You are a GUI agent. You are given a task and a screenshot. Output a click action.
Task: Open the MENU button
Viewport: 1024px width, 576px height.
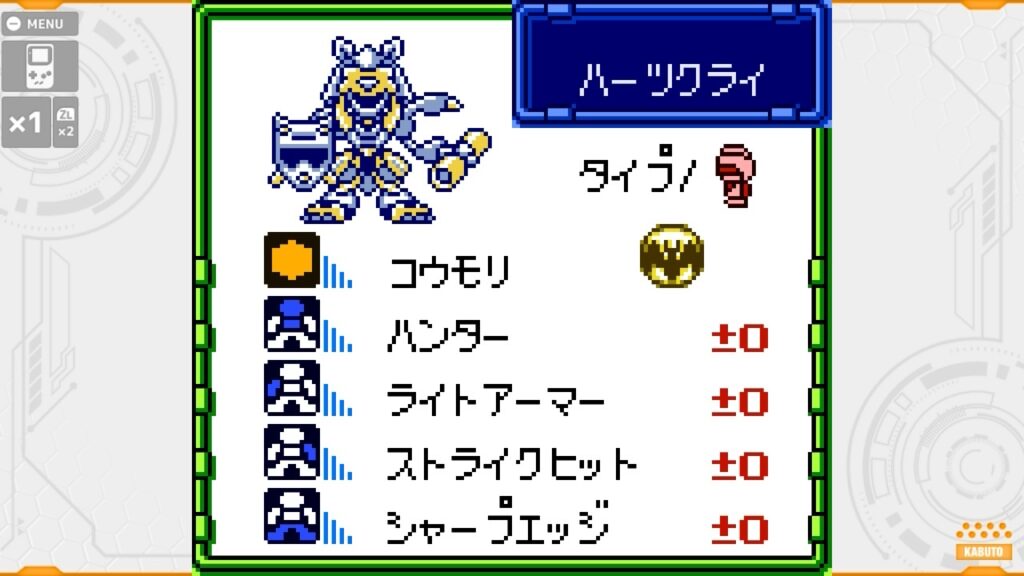[38, 23]
